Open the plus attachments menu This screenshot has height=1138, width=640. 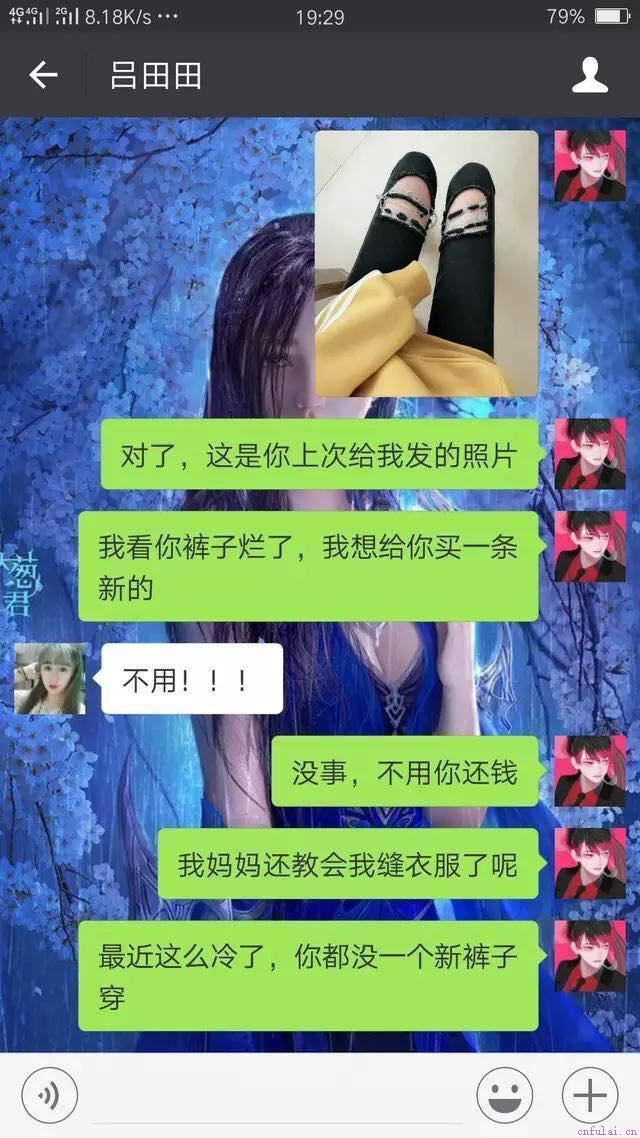590,1096
